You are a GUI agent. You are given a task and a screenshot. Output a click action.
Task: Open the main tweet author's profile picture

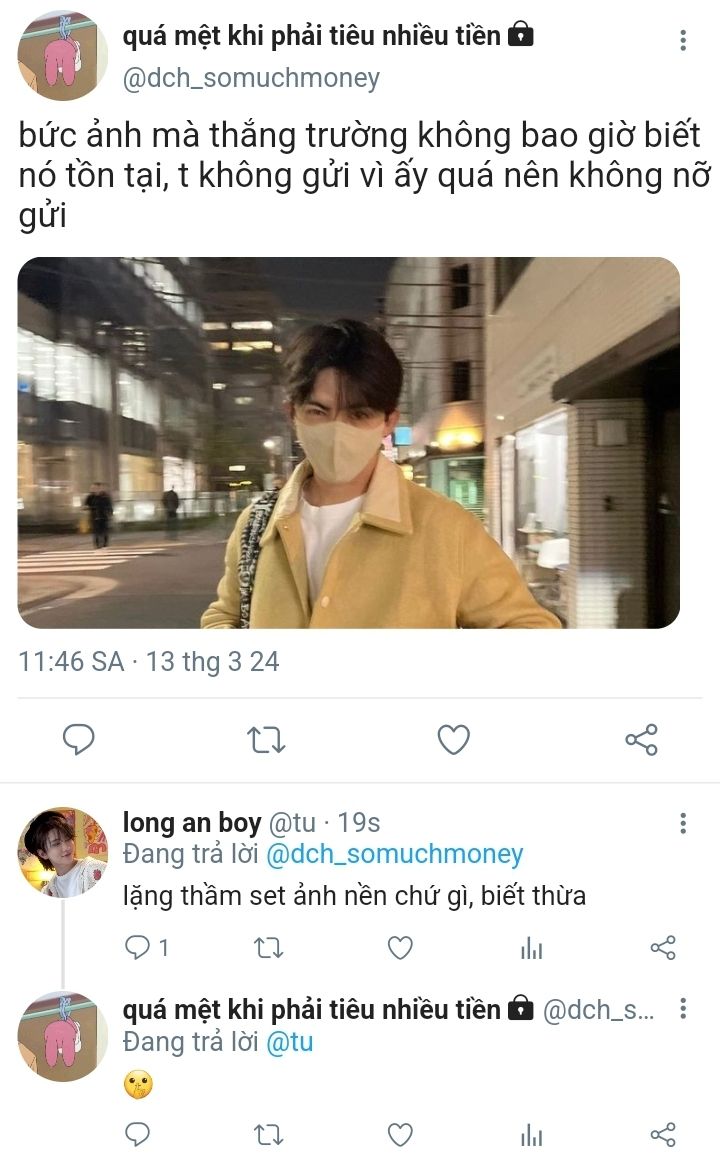(62, 56)
